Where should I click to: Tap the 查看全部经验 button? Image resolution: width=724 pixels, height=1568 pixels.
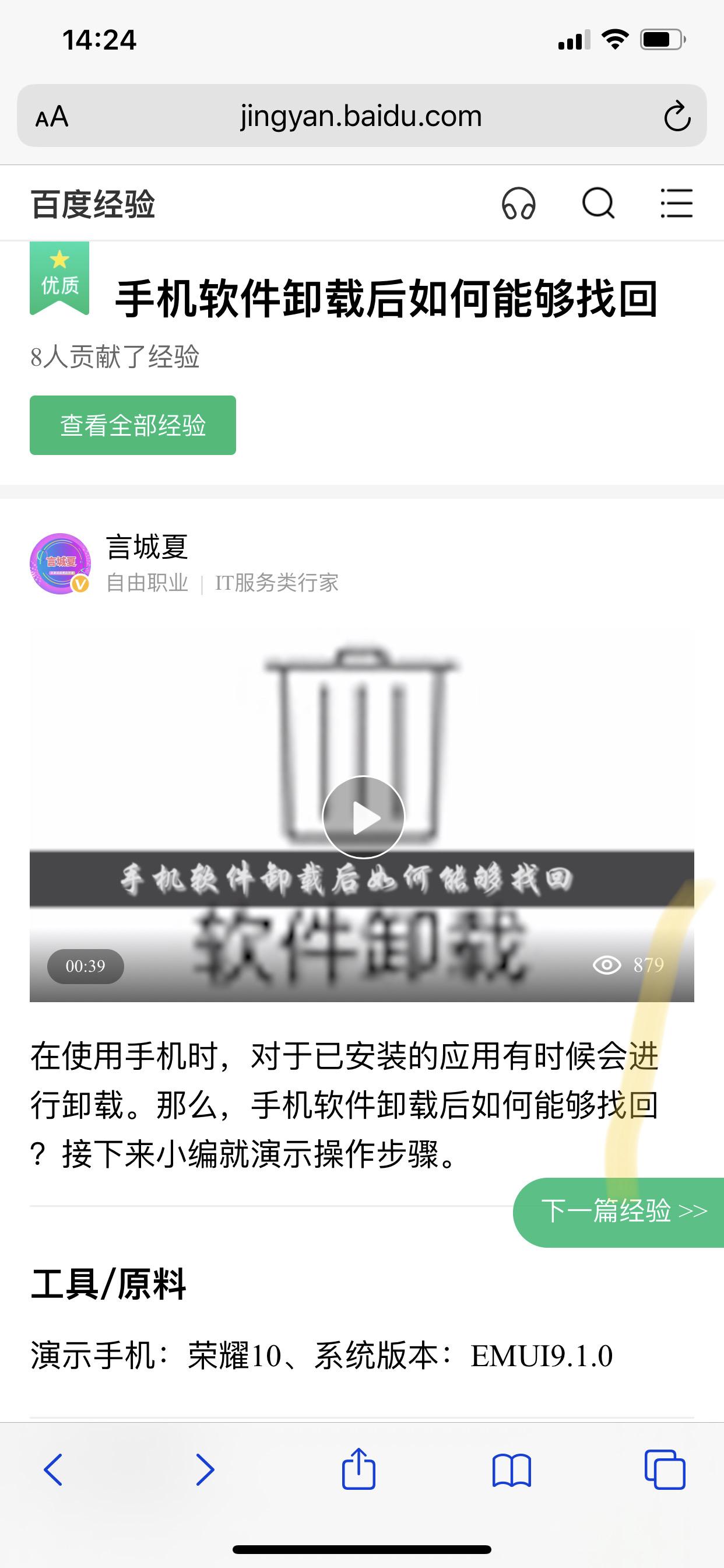[133, 425]
